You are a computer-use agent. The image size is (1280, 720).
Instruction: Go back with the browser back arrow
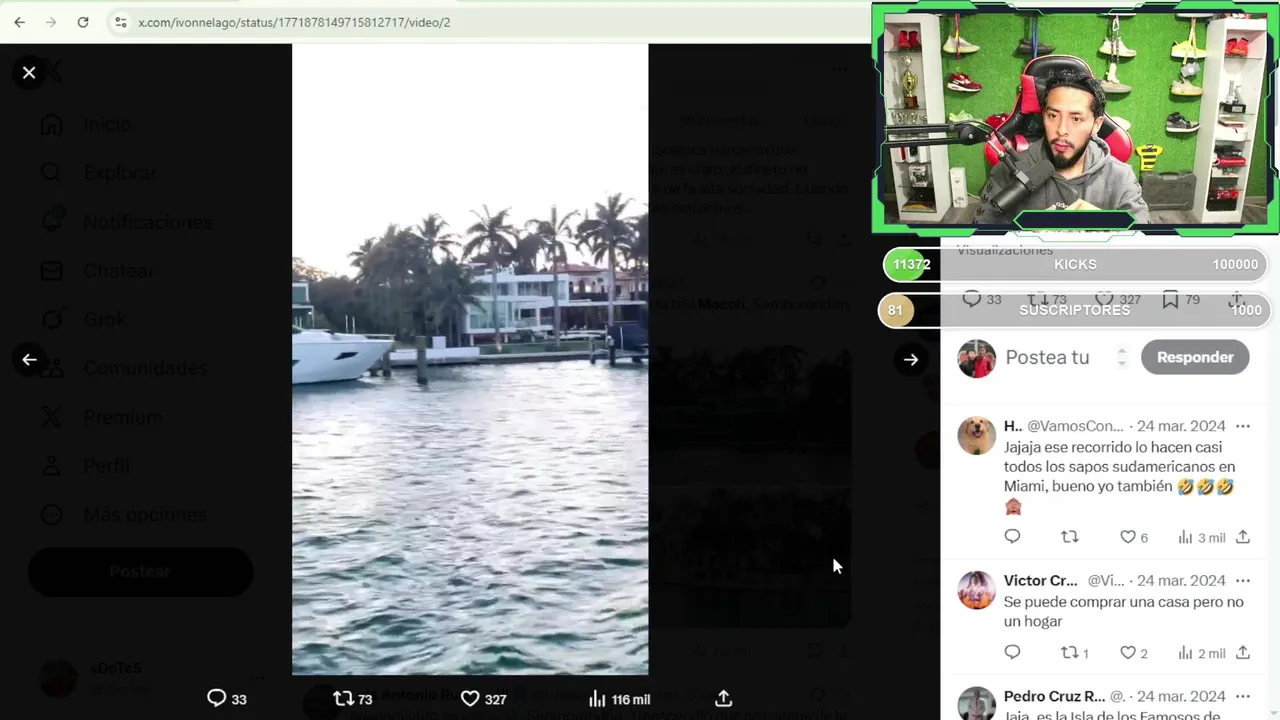tap(19, 22)
